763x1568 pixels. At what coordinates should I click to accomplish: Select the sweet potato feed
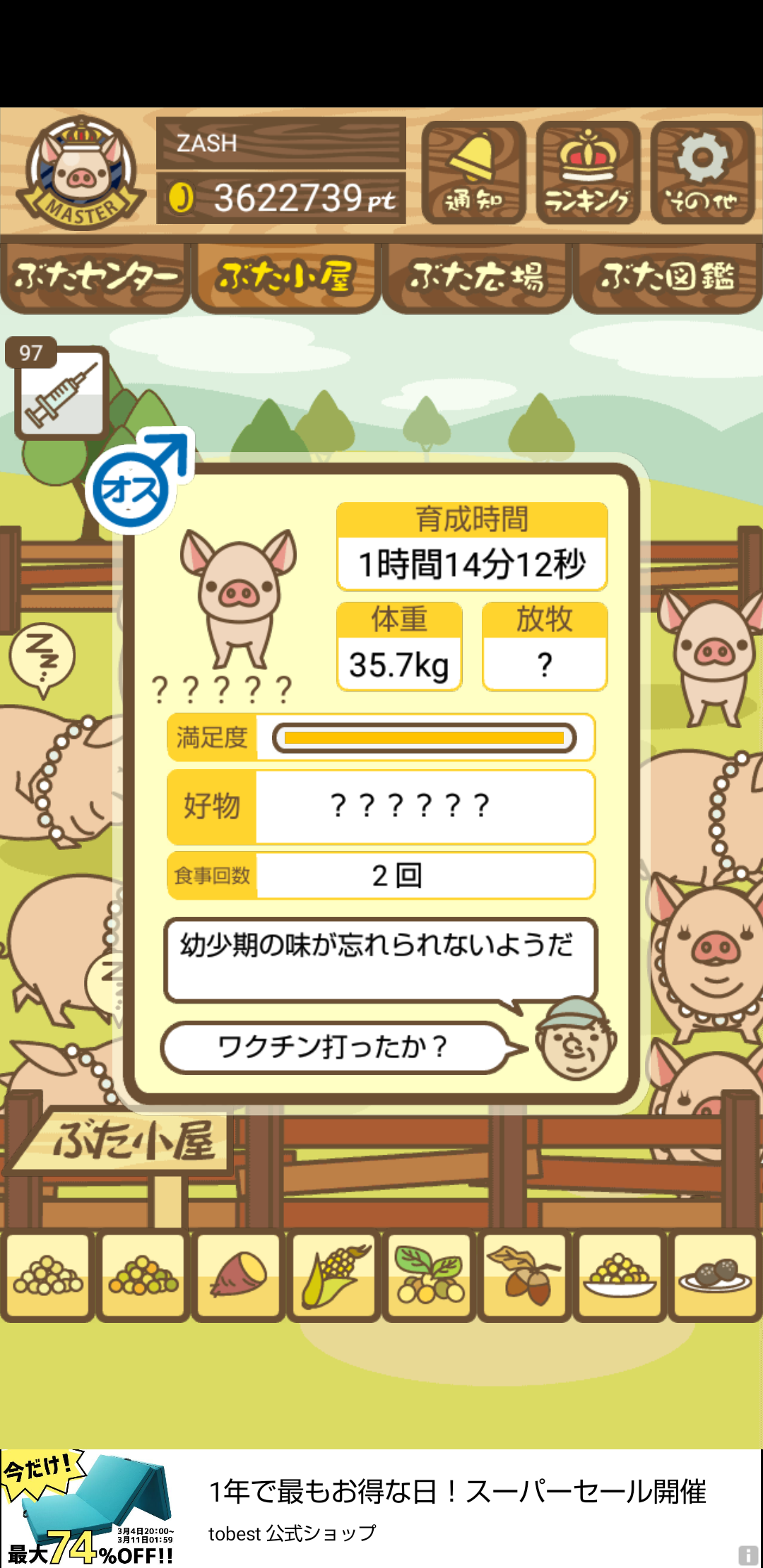click(x=239, y=1276)
